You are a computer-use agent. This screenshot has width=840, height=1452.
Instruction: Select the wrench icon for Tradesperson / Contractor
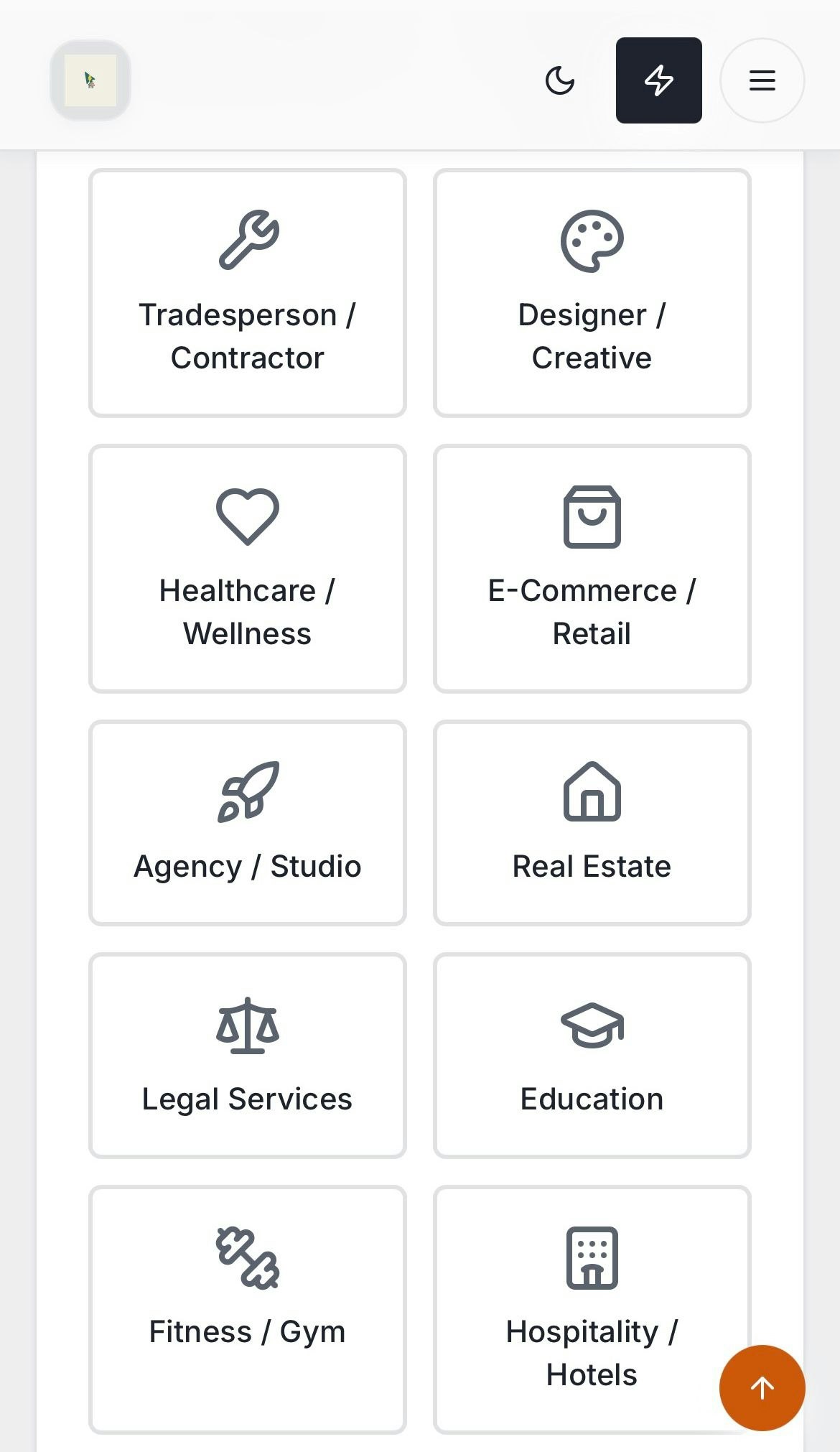pos(247,240)
